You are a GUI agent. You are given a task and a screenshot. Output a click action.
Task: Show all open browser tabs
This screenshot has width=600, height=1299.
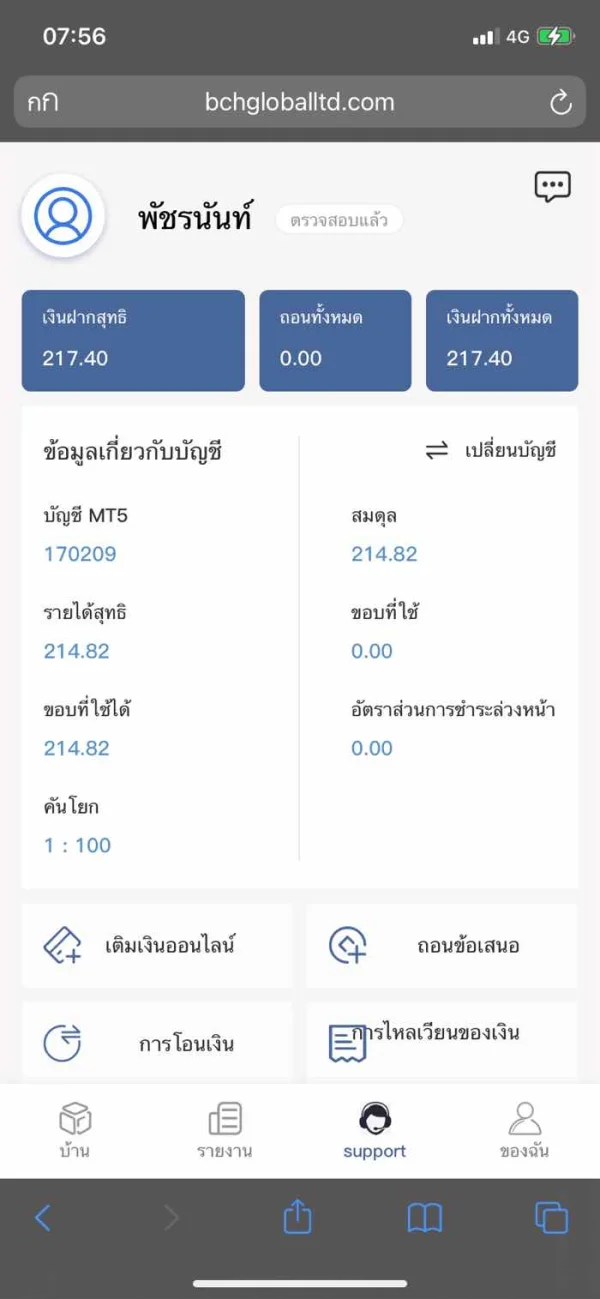(551, 1217)
